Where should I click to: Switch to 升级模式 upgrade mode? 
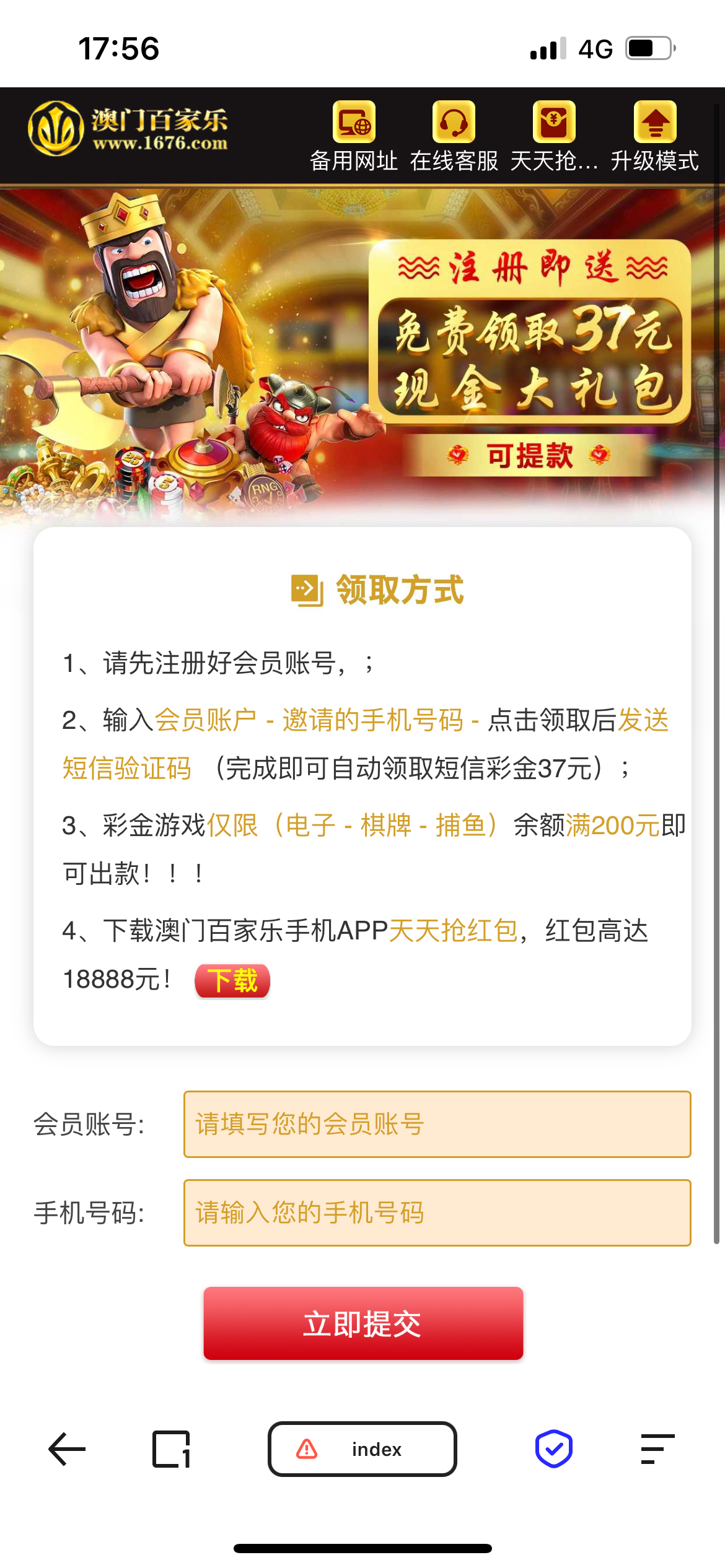(654, 136)
